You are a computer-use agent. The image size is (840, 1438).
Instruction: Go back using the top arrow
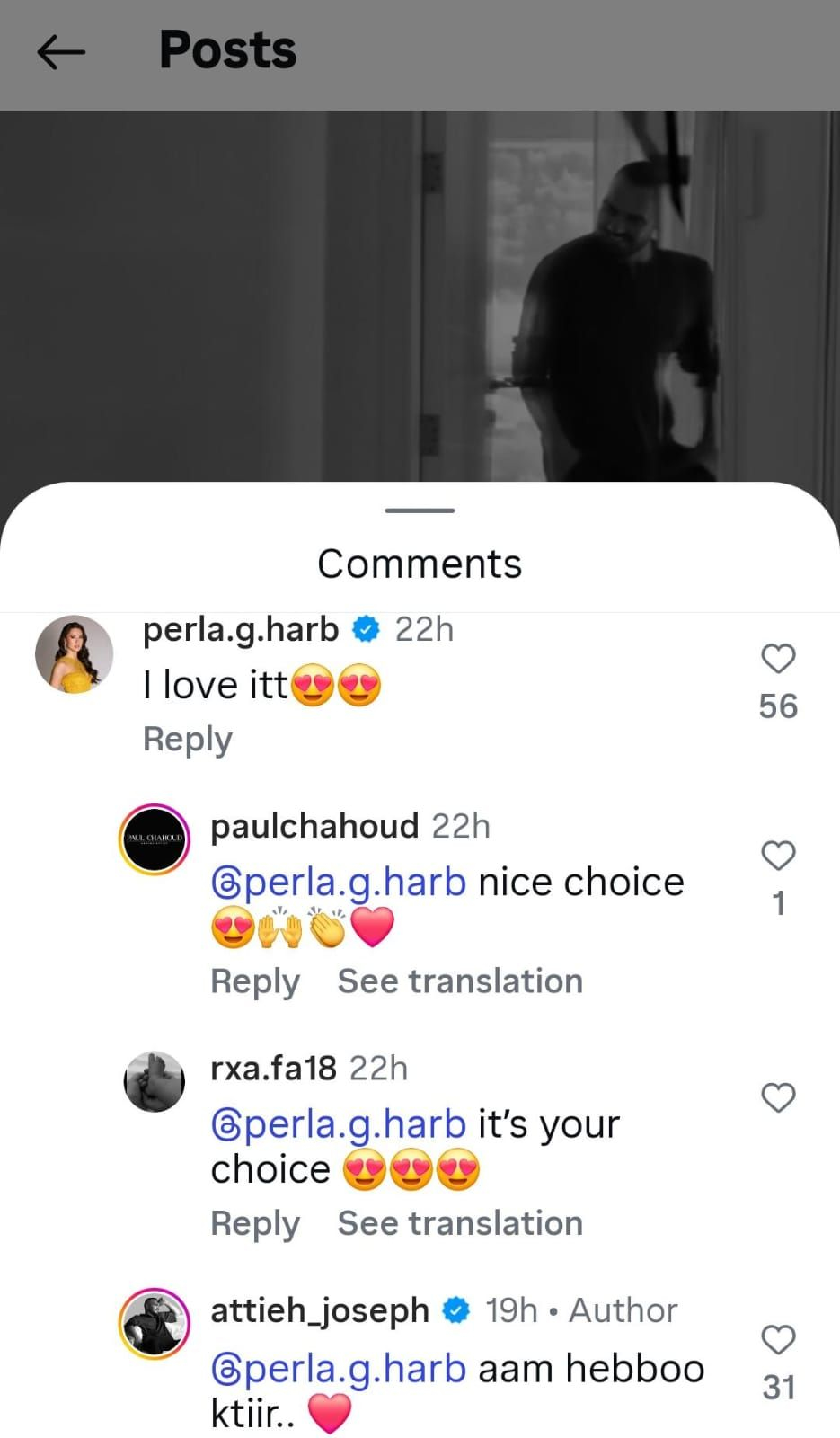pos(61,52)
